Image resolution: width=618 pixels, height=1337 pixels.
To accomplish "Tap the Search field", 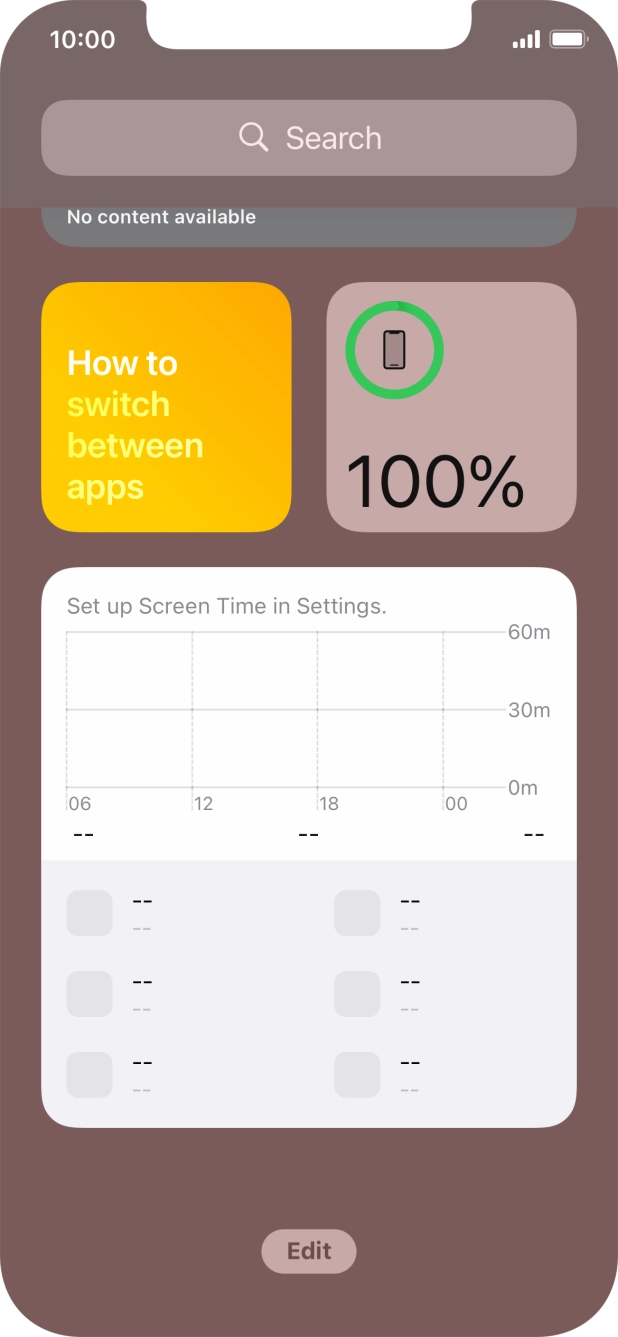I will (309, 138).
